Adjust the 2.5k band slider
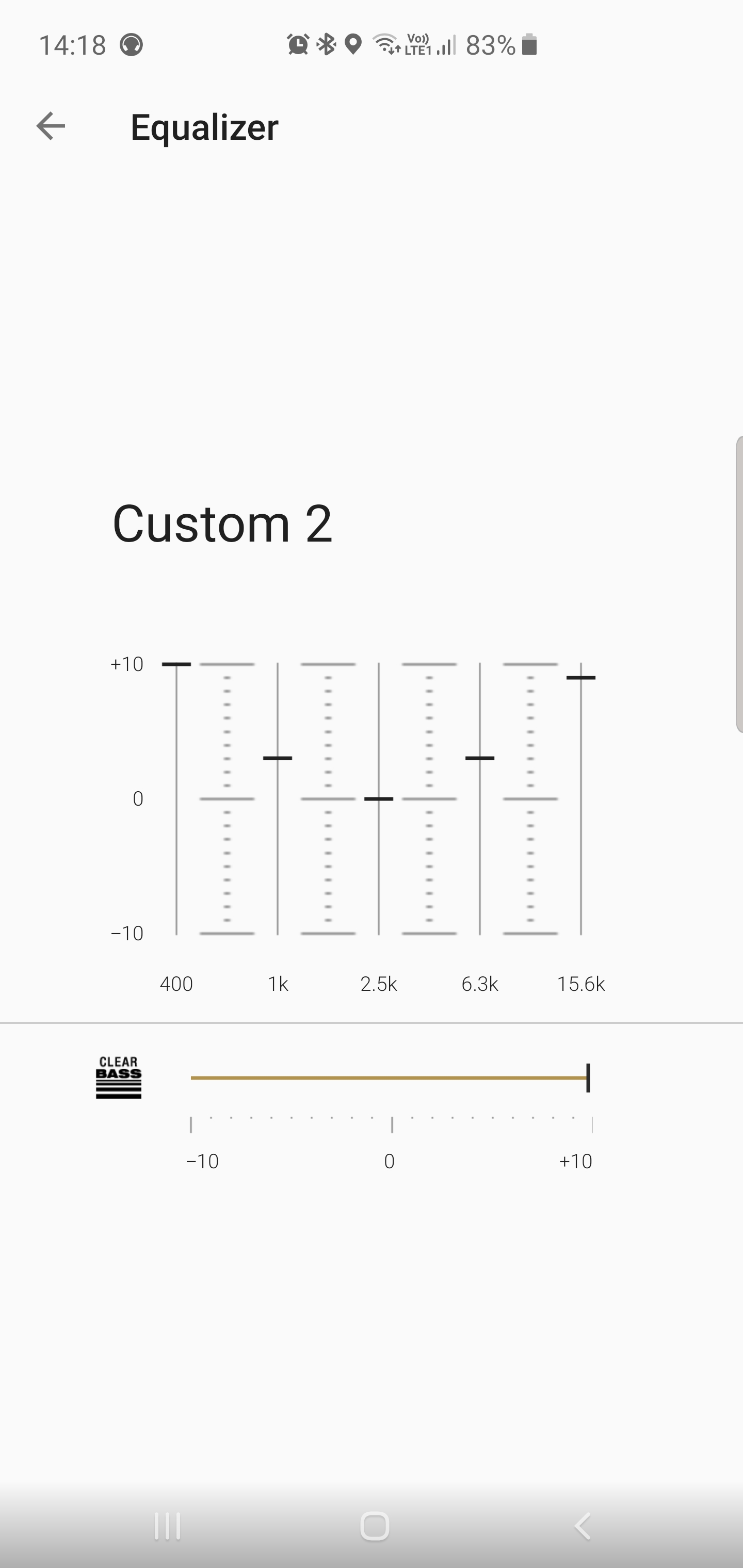743x1568 pixels. 379,798
